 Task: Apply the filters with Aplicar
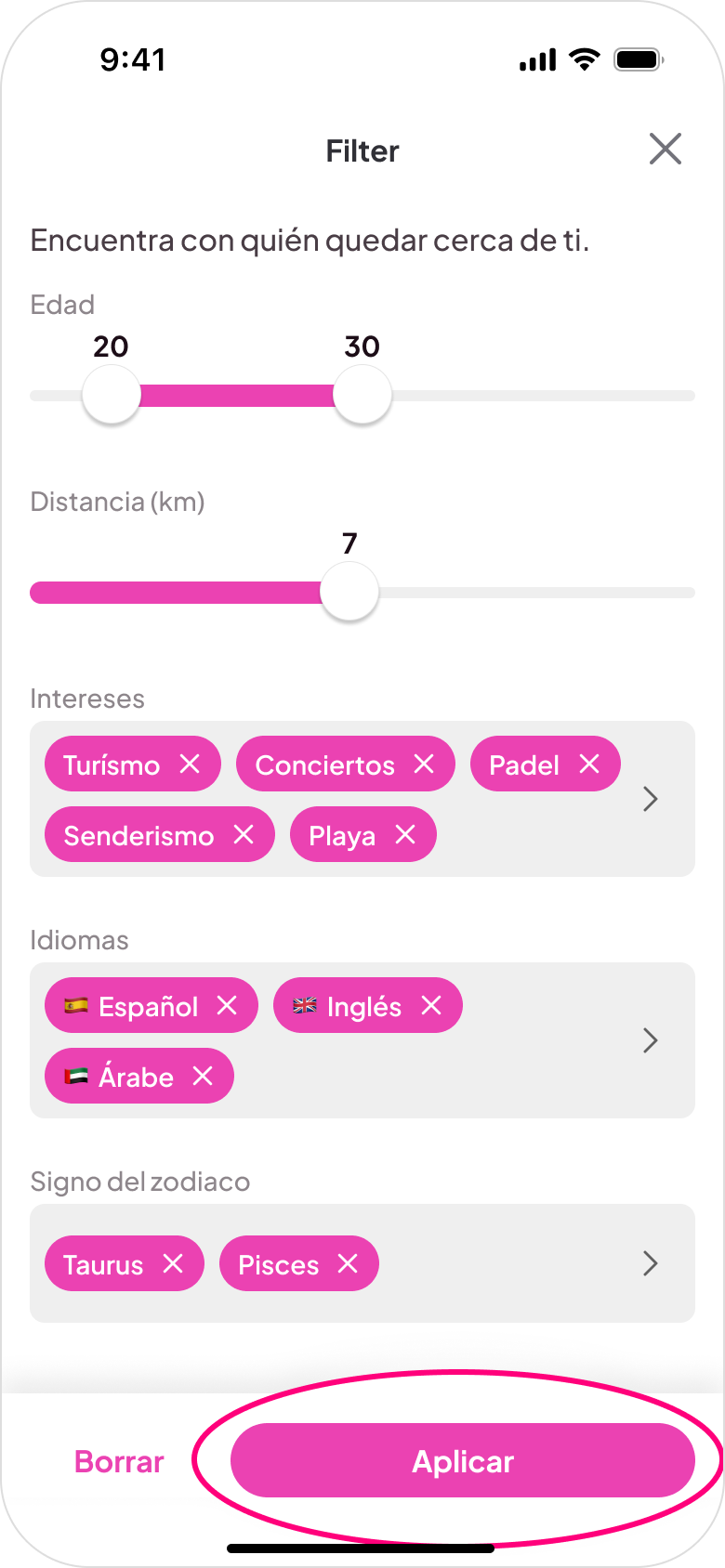462,1460
